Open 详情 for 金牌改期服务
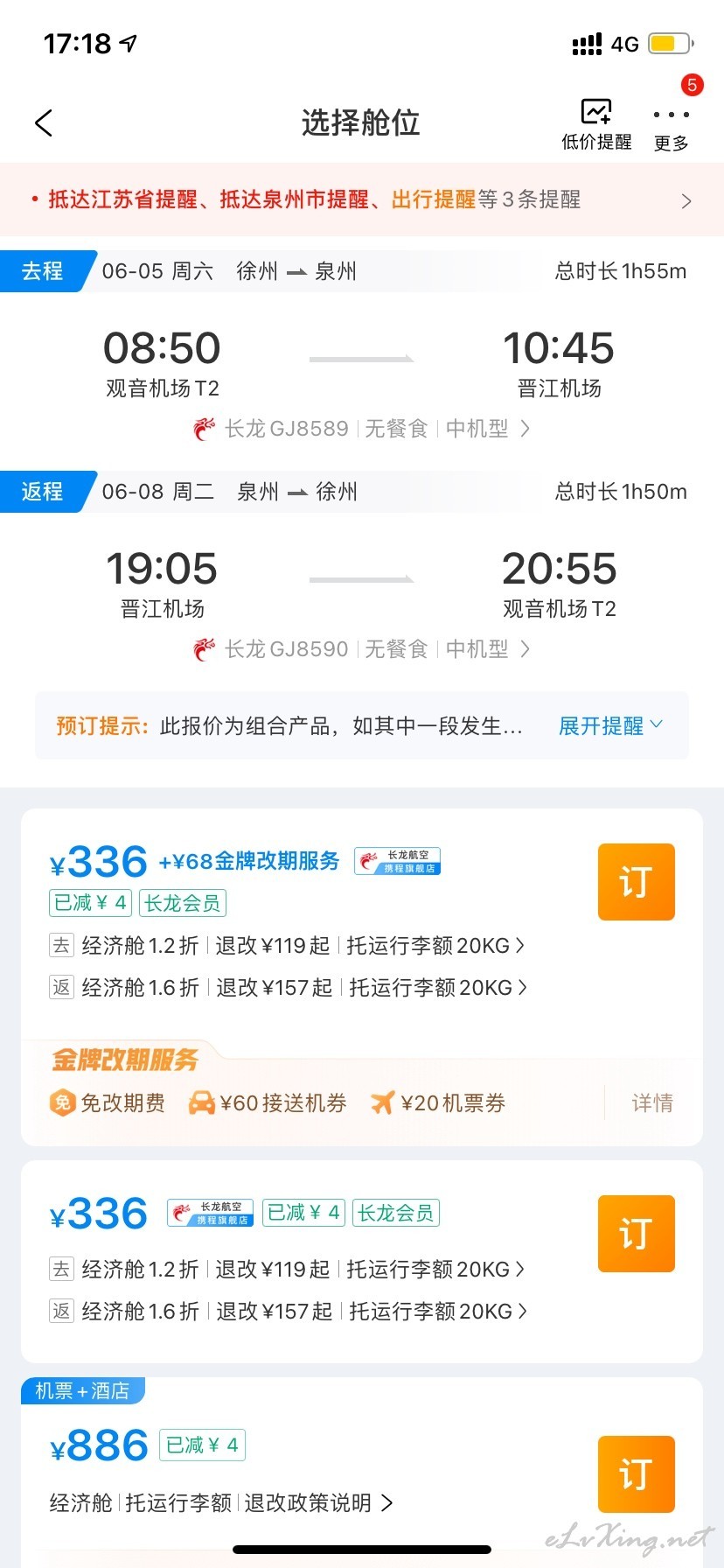The image size is (724, 1568). [x=652, y=1102]
